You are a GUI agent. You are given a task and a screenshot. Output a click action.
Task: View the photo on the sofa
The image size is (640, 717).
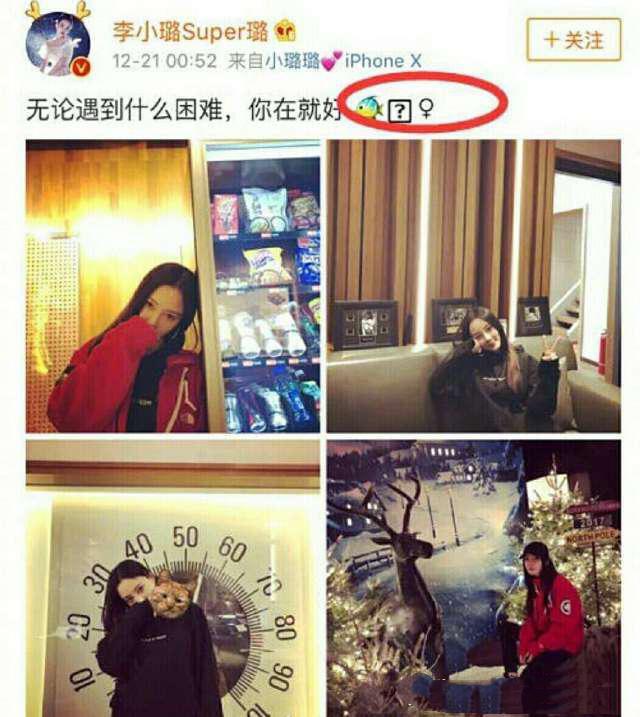click(x=473, y=286)
